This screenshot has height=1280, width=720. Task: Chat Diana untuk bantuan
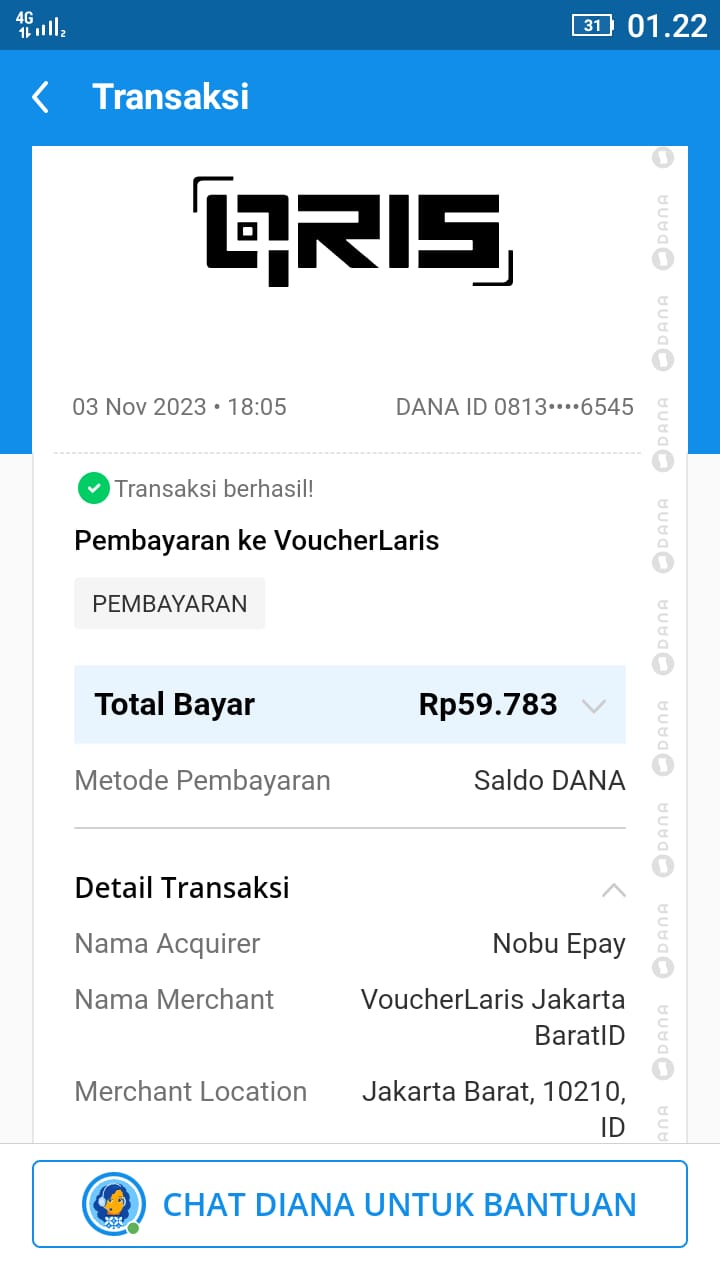click(x=360, y=1204)
